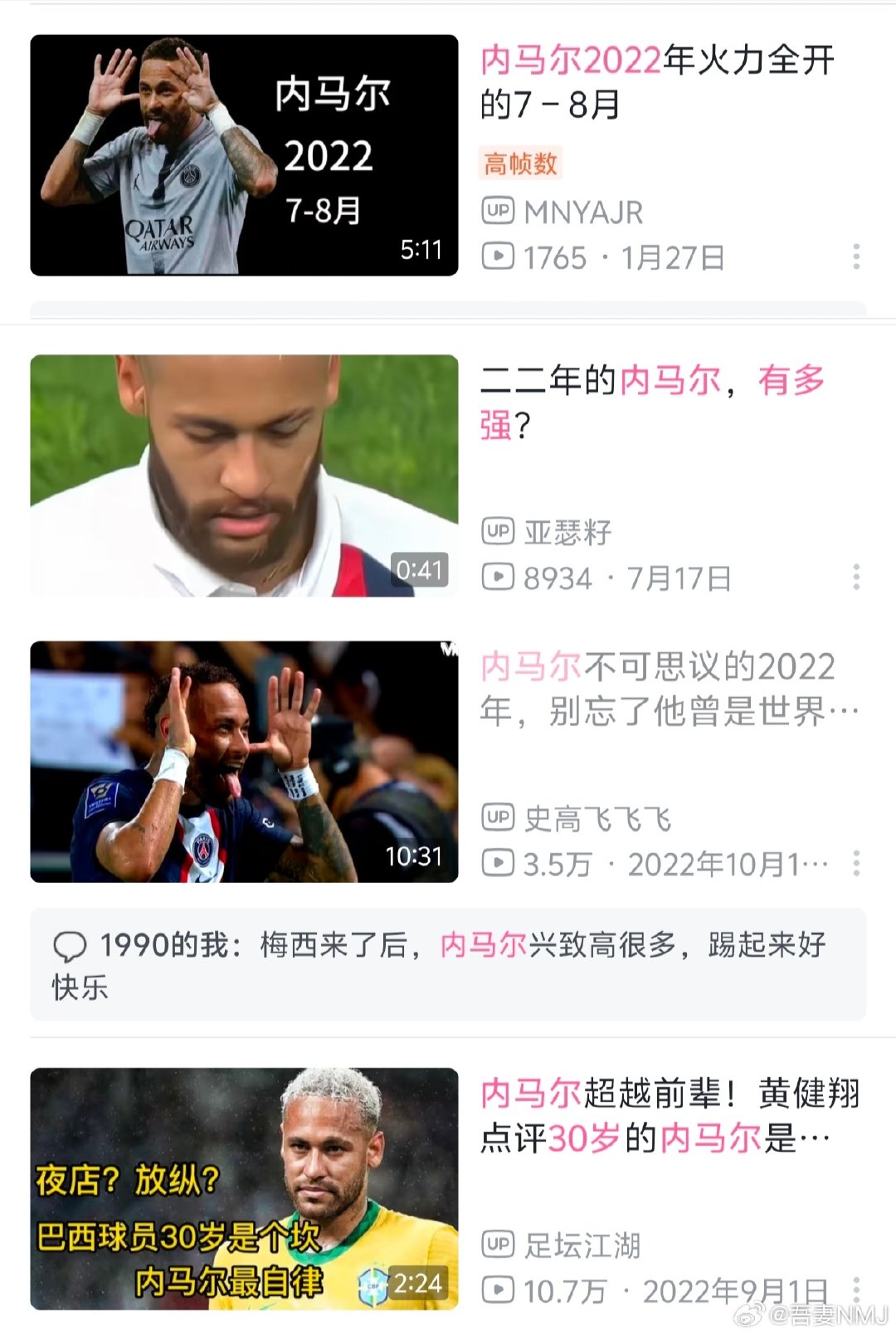Open video 内马尔超越前辈！黄健翔点评

tap(670, 1115)
